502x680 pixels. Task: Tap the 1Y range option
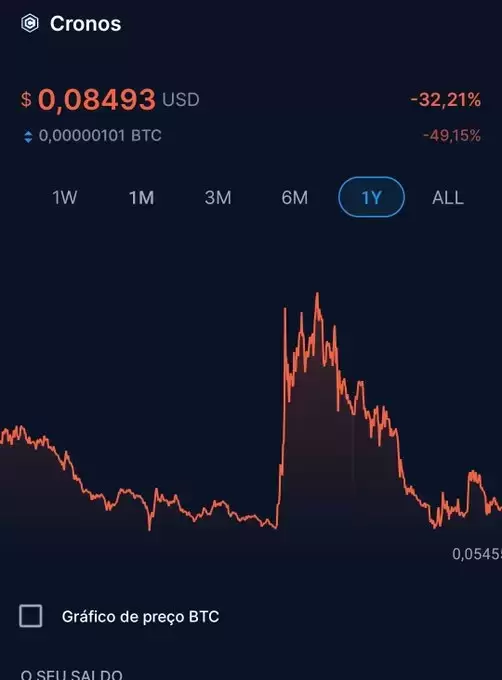tap(372, 197)
